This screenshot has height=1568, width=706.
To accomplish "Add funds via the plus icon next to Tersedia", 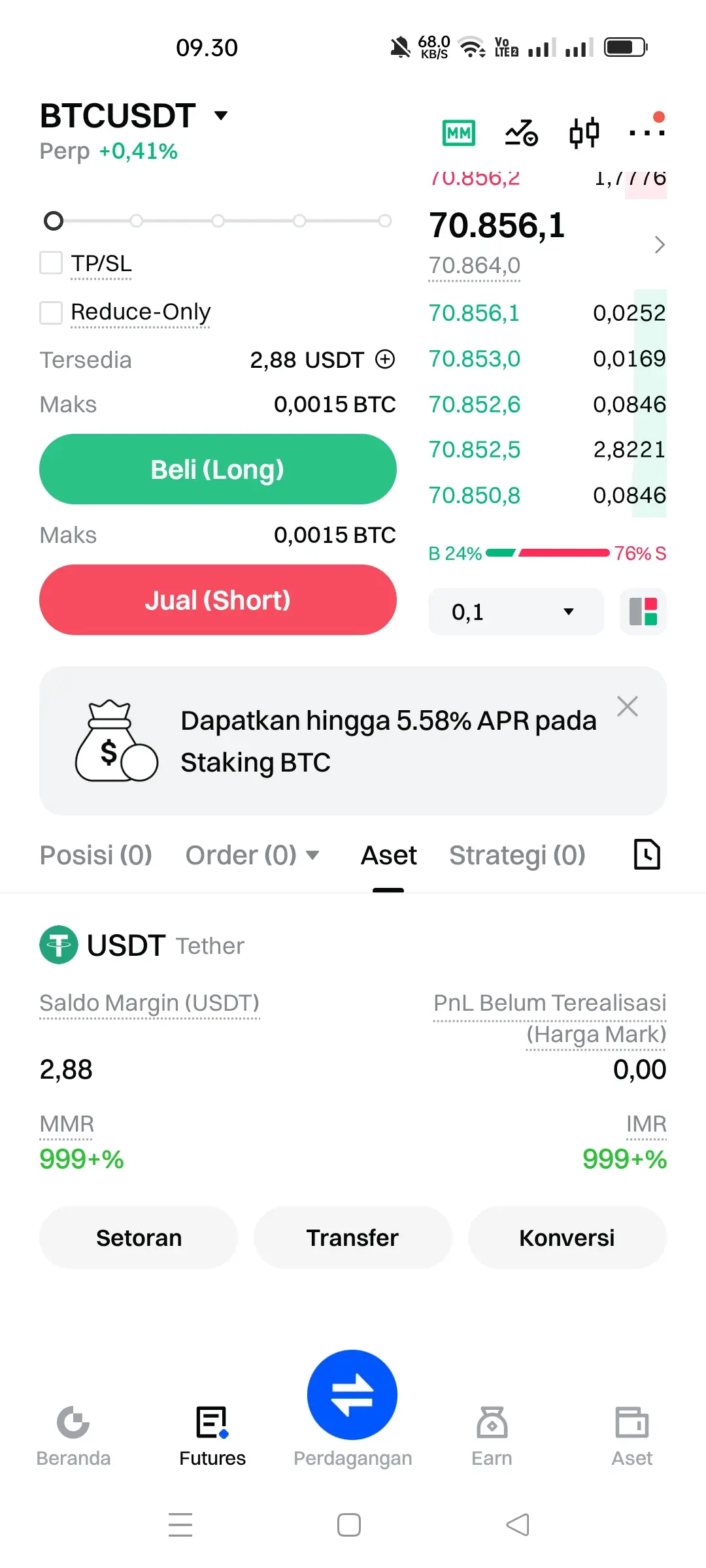I will pyautogui.click(x=385, y=359).
